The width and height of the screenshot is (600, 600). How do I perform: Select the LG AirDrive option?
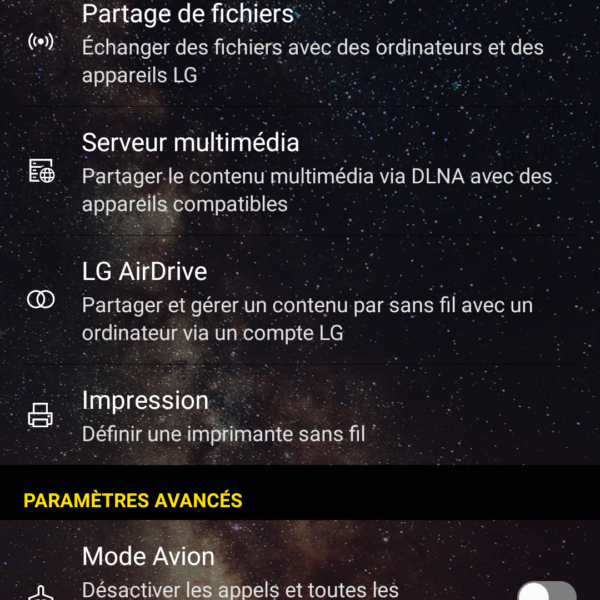point(300,300)
